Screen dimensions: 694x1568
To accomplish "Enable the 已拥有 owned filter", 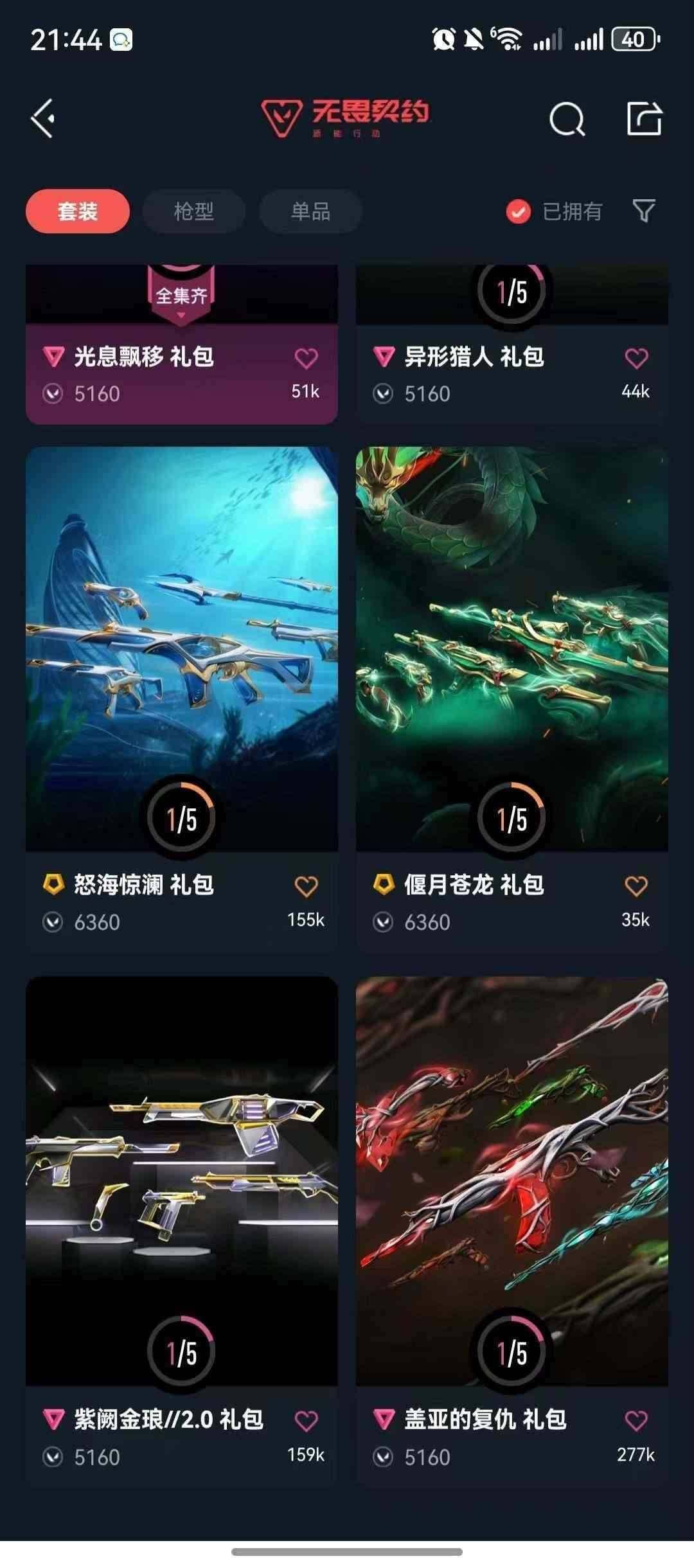I will coord(518,210).
